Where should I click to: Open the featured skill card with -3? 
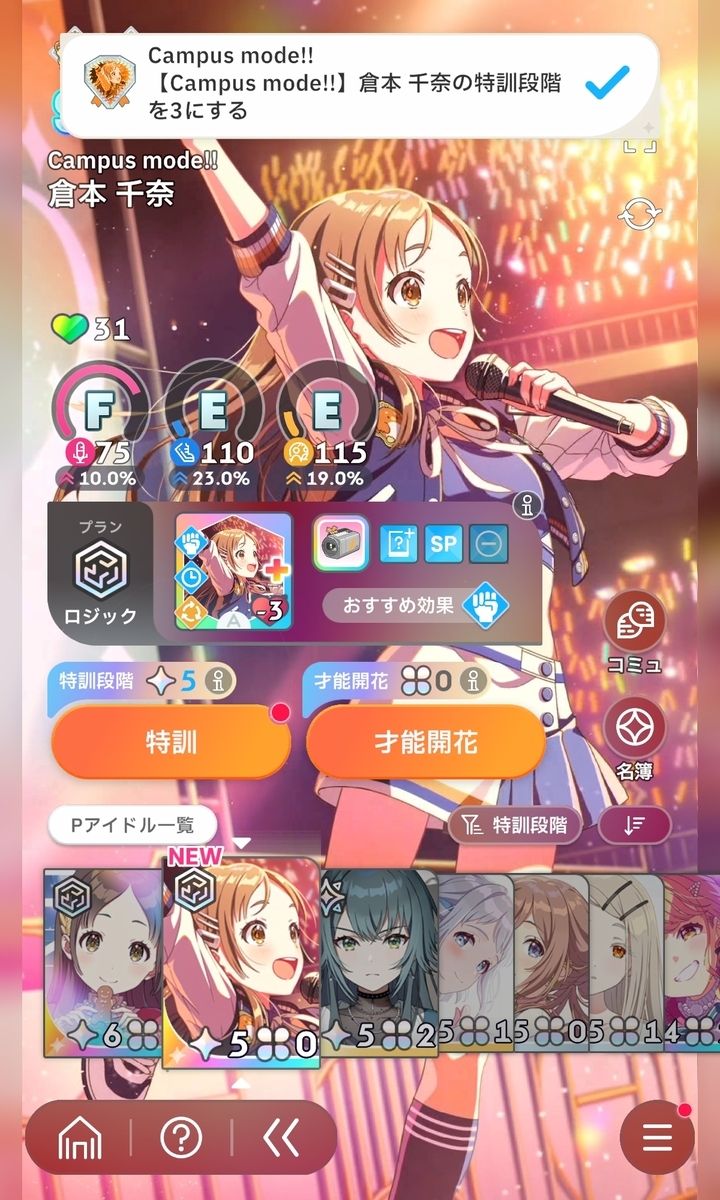tap(234, 572)
